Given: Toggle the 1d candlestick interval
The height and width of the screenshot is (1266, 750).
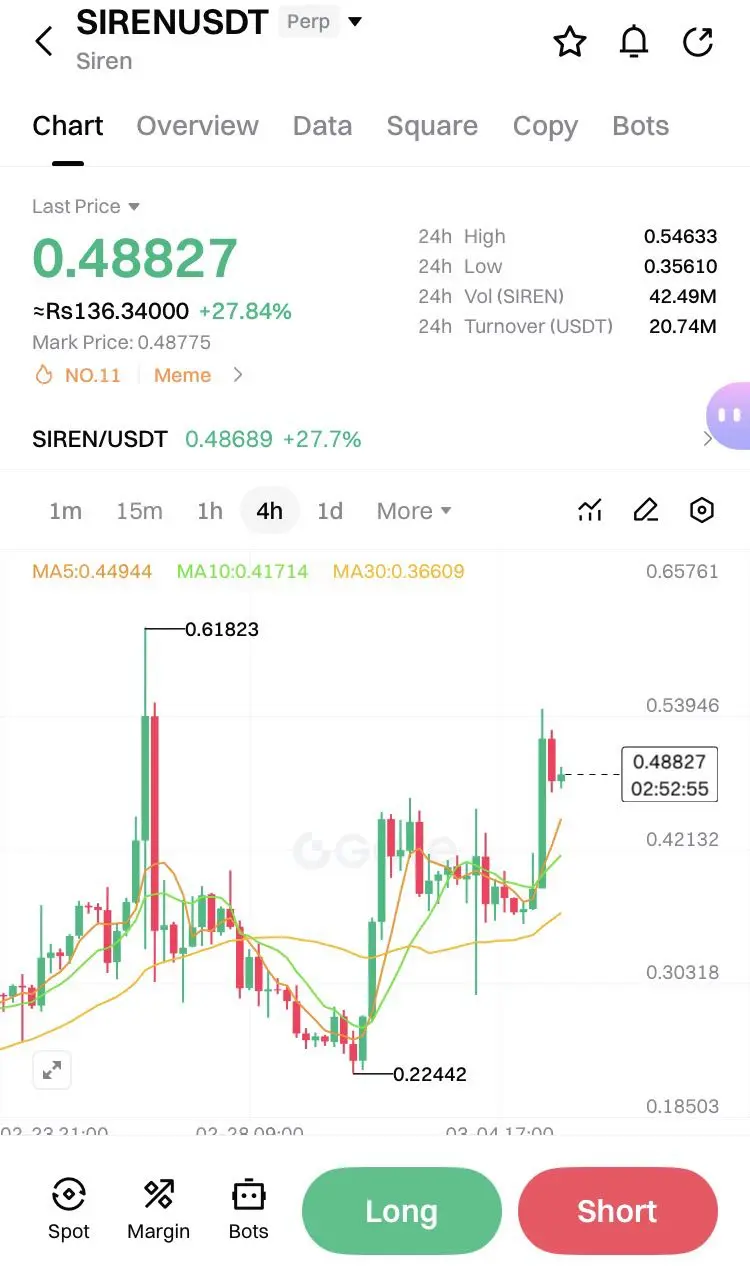Looking at the screenshot, I should [x=330, y=510].
